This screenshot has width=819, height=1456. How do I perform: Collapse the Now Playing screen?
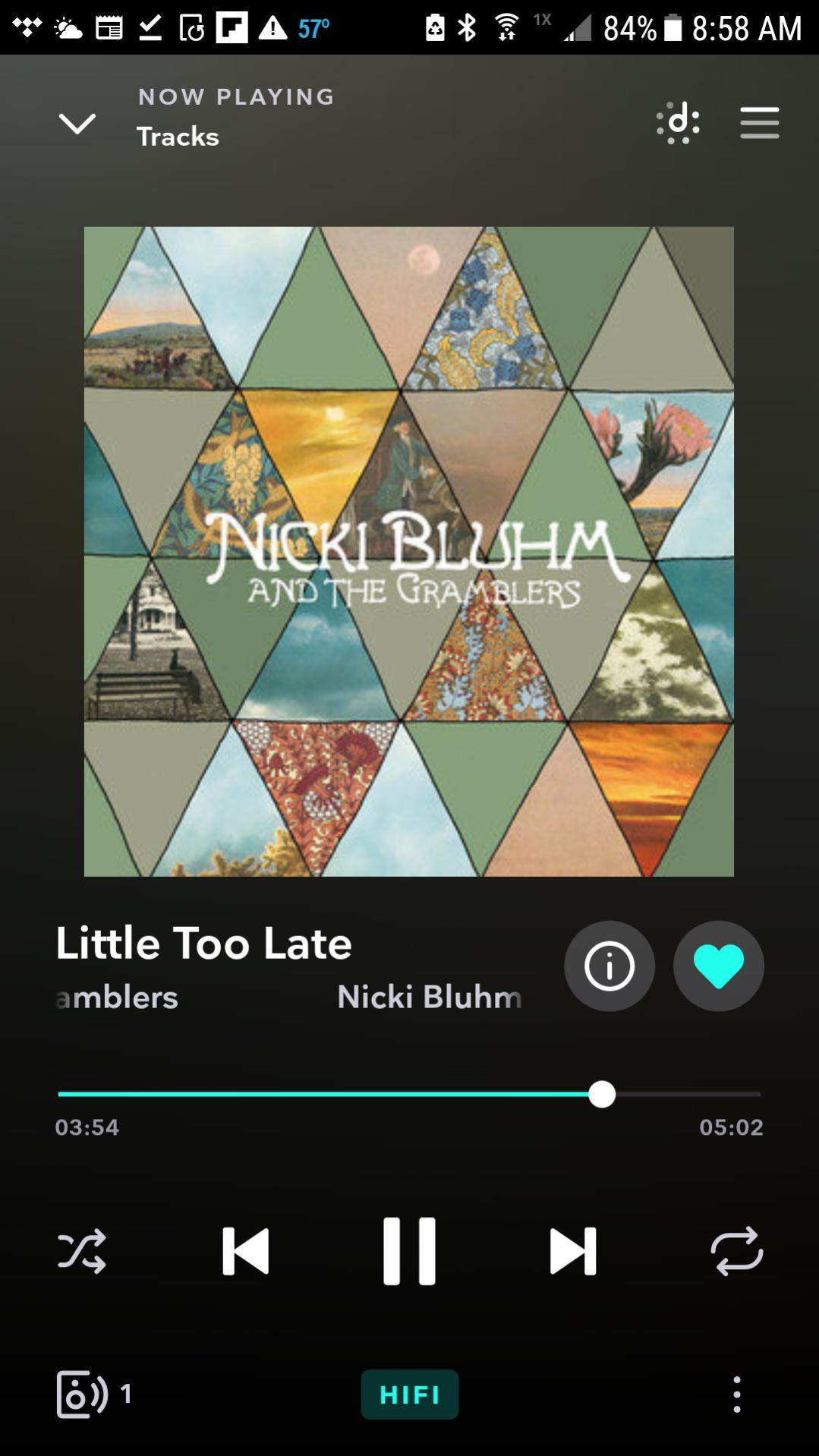(77, 123)
